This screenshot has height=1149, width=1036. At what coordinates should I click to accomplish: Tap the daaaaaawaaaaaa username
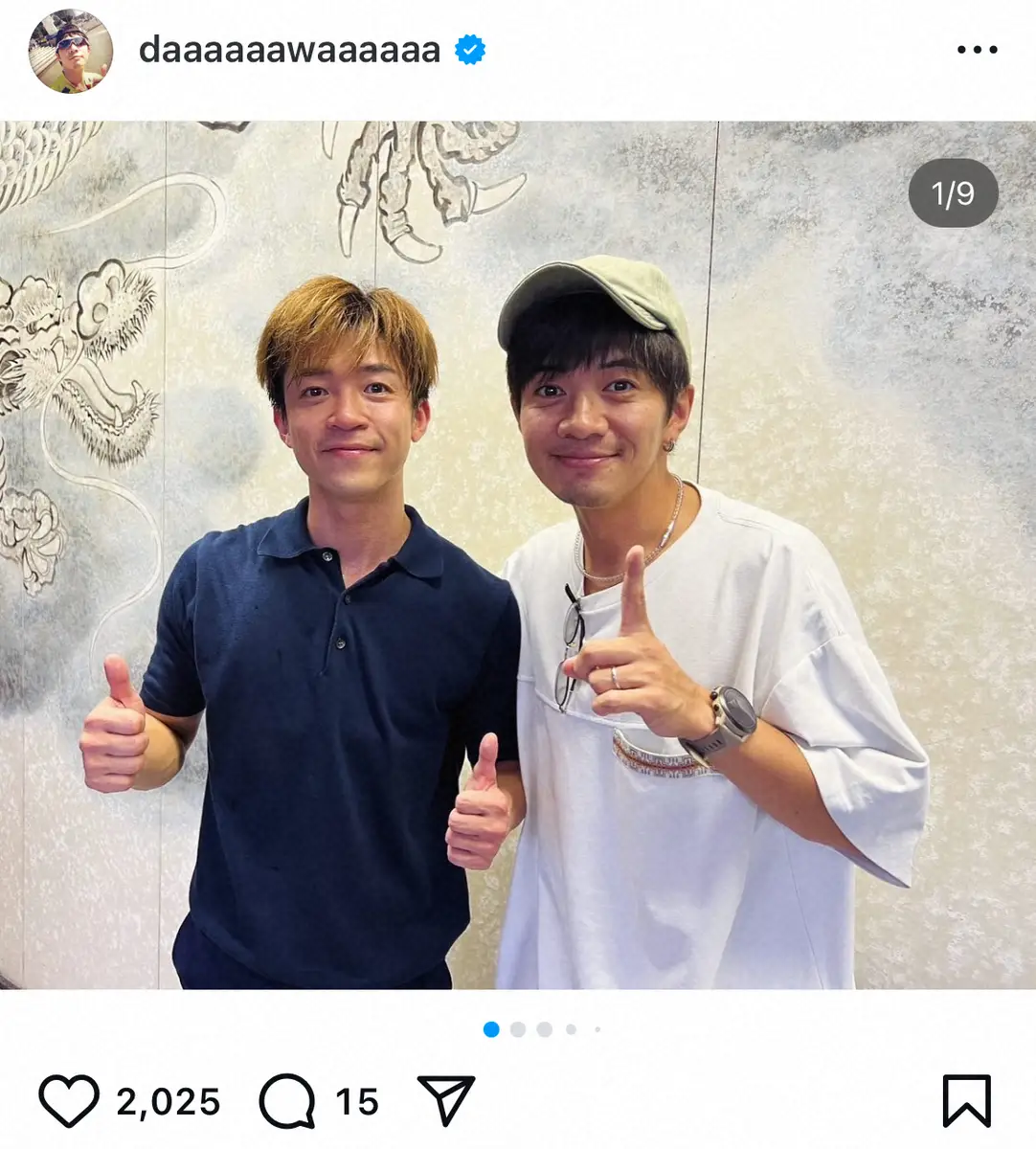[x=289, y=50]
